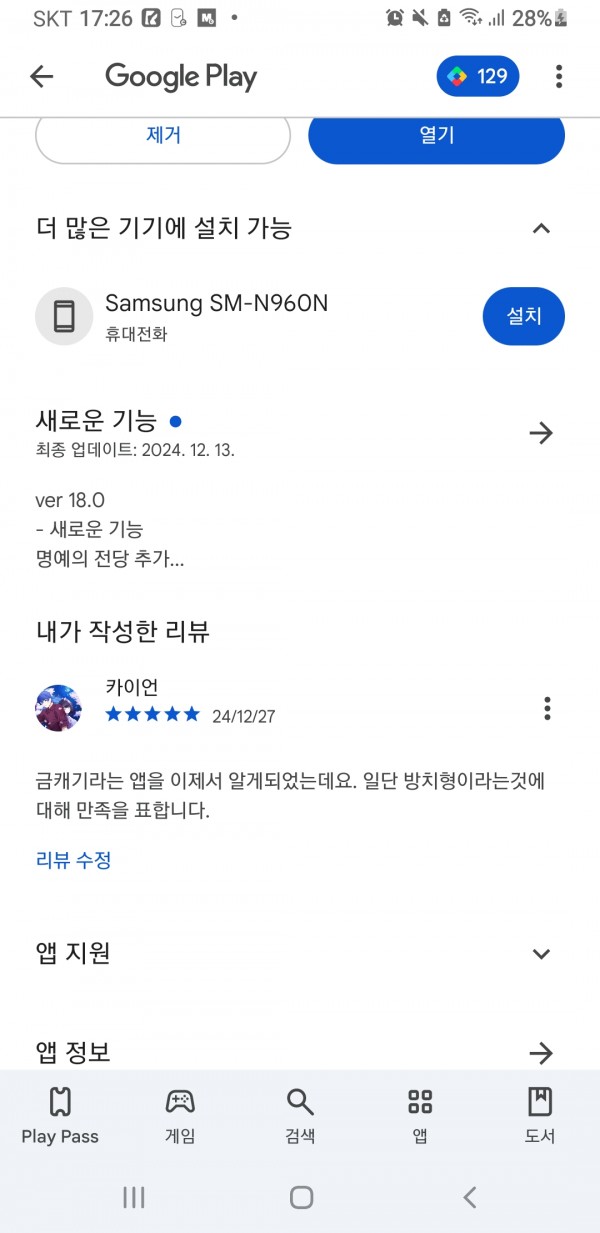
Task: Open the 검색 search tab
Action: [x=300, y=1115]
